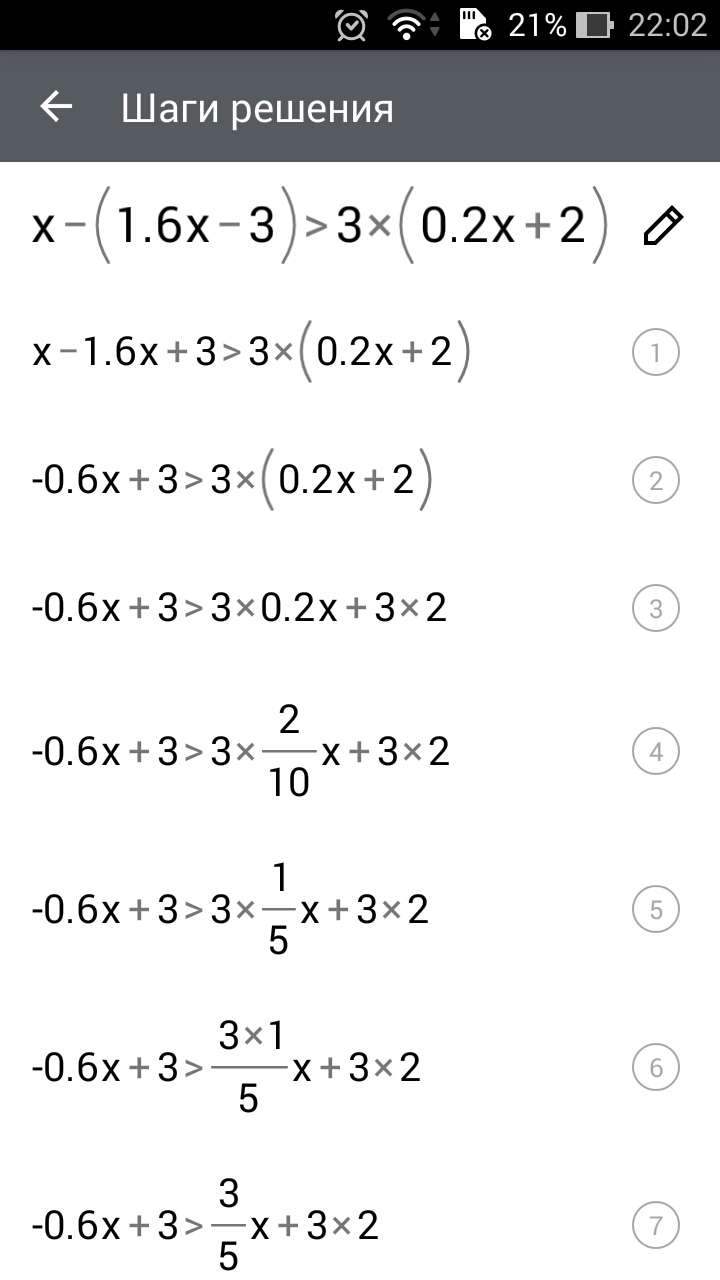
Task: Tap the step 3 circle
Action: tap(656, 609)
